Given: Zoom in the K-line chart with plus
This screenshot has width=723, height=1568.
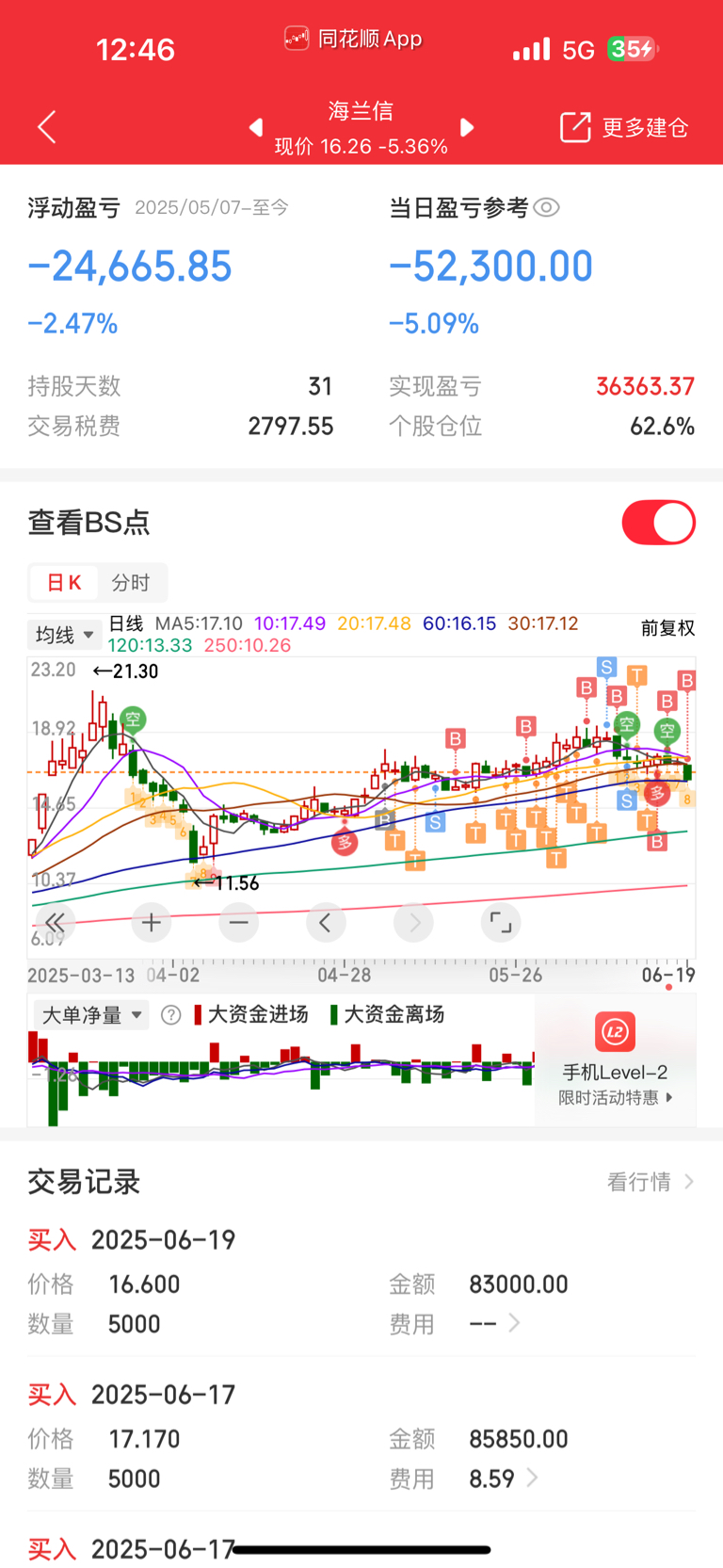Looking at the screenshot, I should tap(151, 923).
